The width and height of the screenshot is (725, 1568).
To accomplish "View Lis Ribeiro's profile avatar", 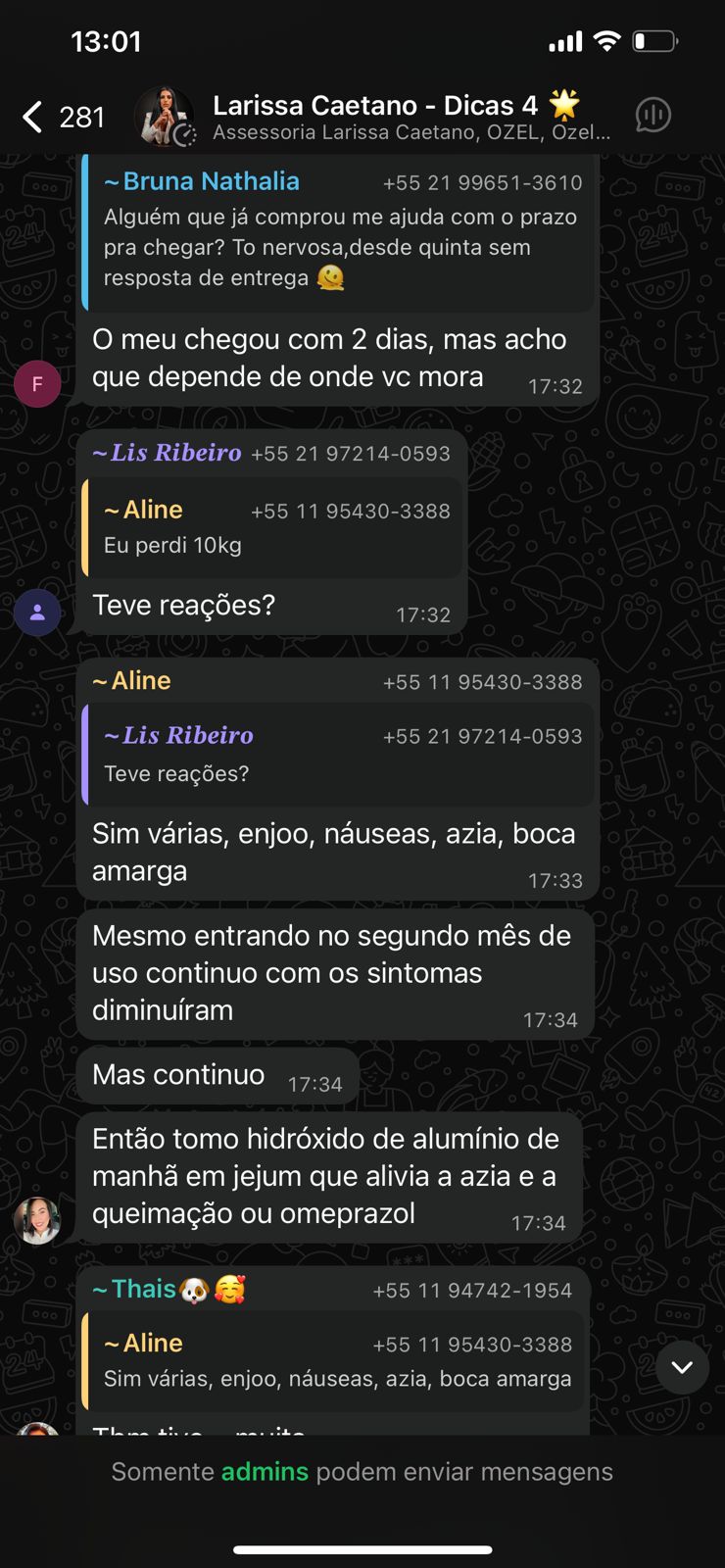I will 37,612.
